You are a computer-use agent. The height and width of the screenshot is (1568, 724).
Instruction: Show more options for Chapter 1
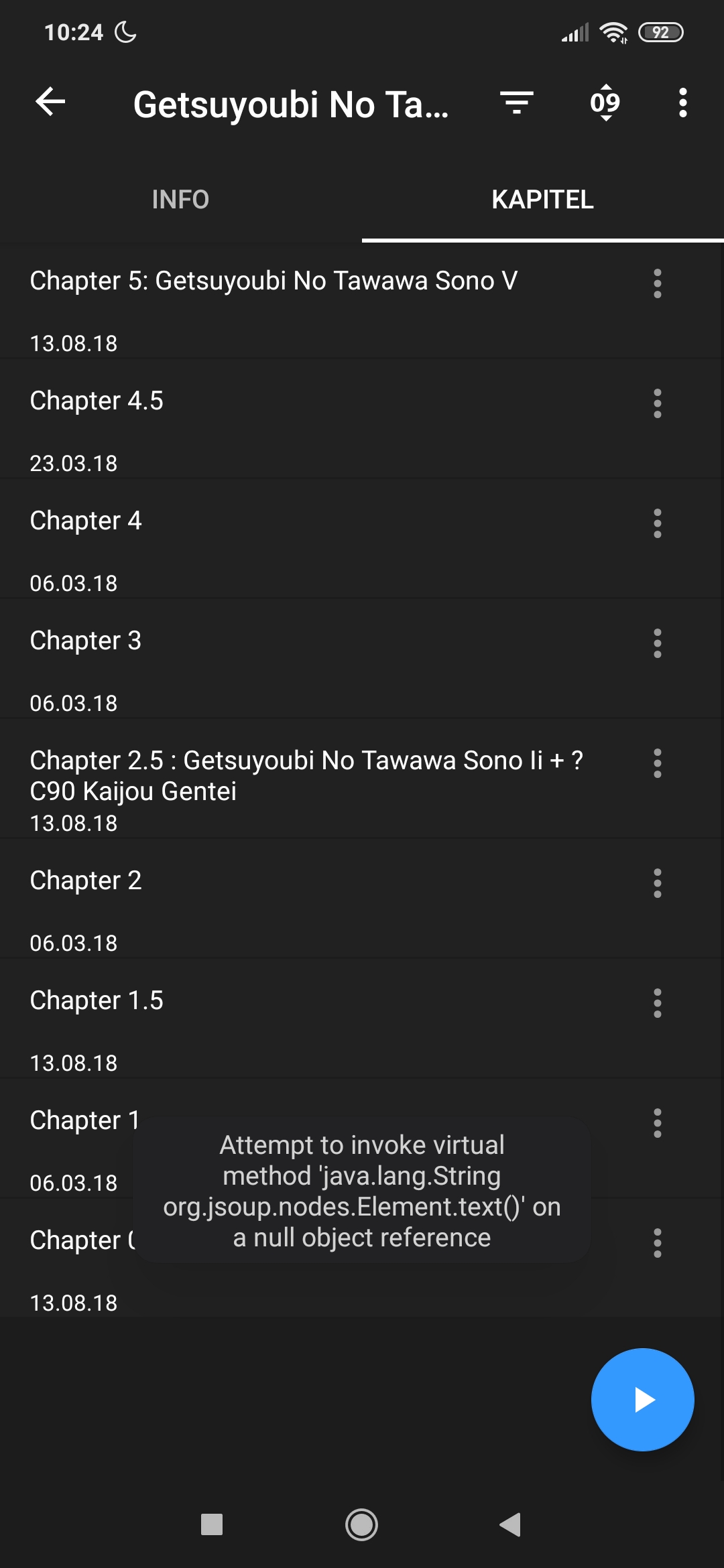pyautogui.click(x=658, y=1123)
